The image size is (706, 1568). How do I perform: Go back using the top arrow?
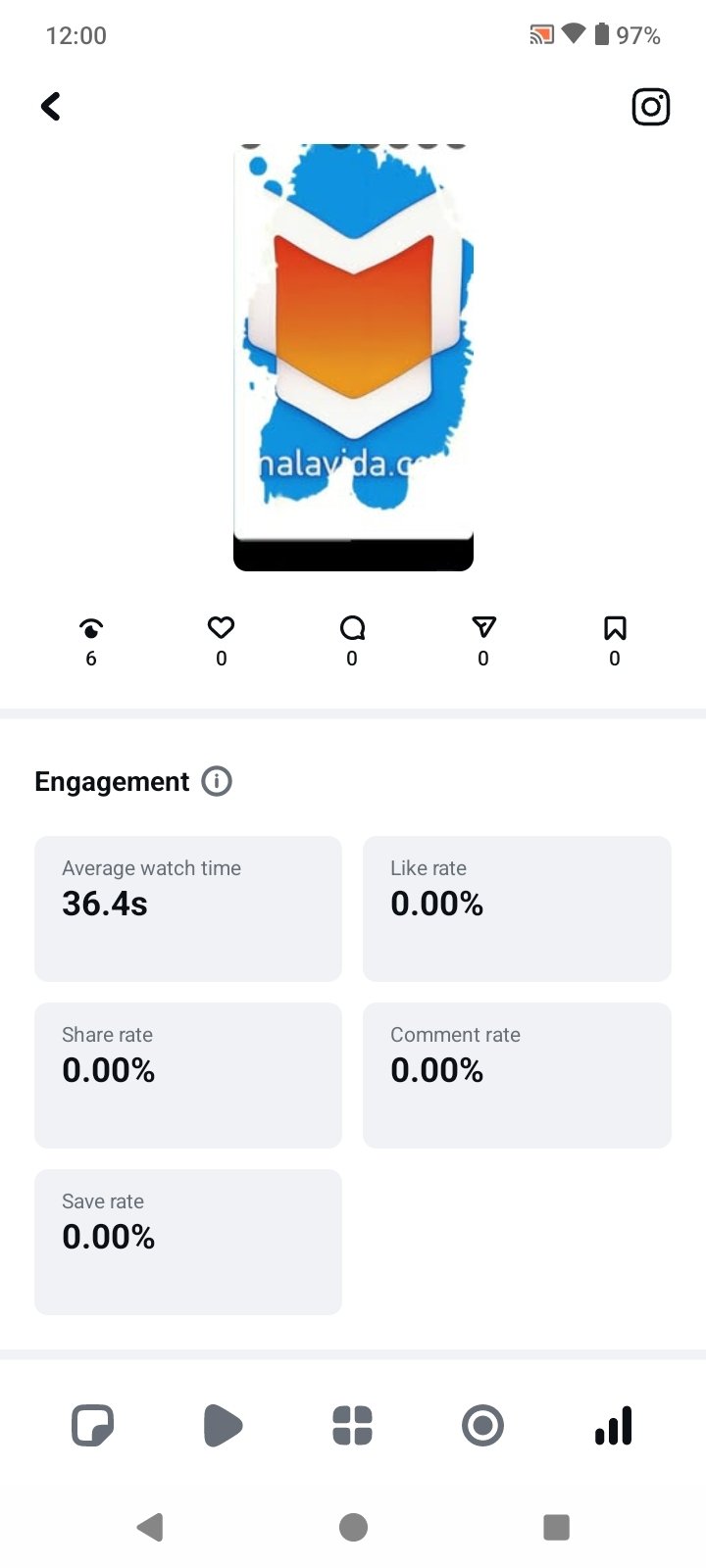51,106
